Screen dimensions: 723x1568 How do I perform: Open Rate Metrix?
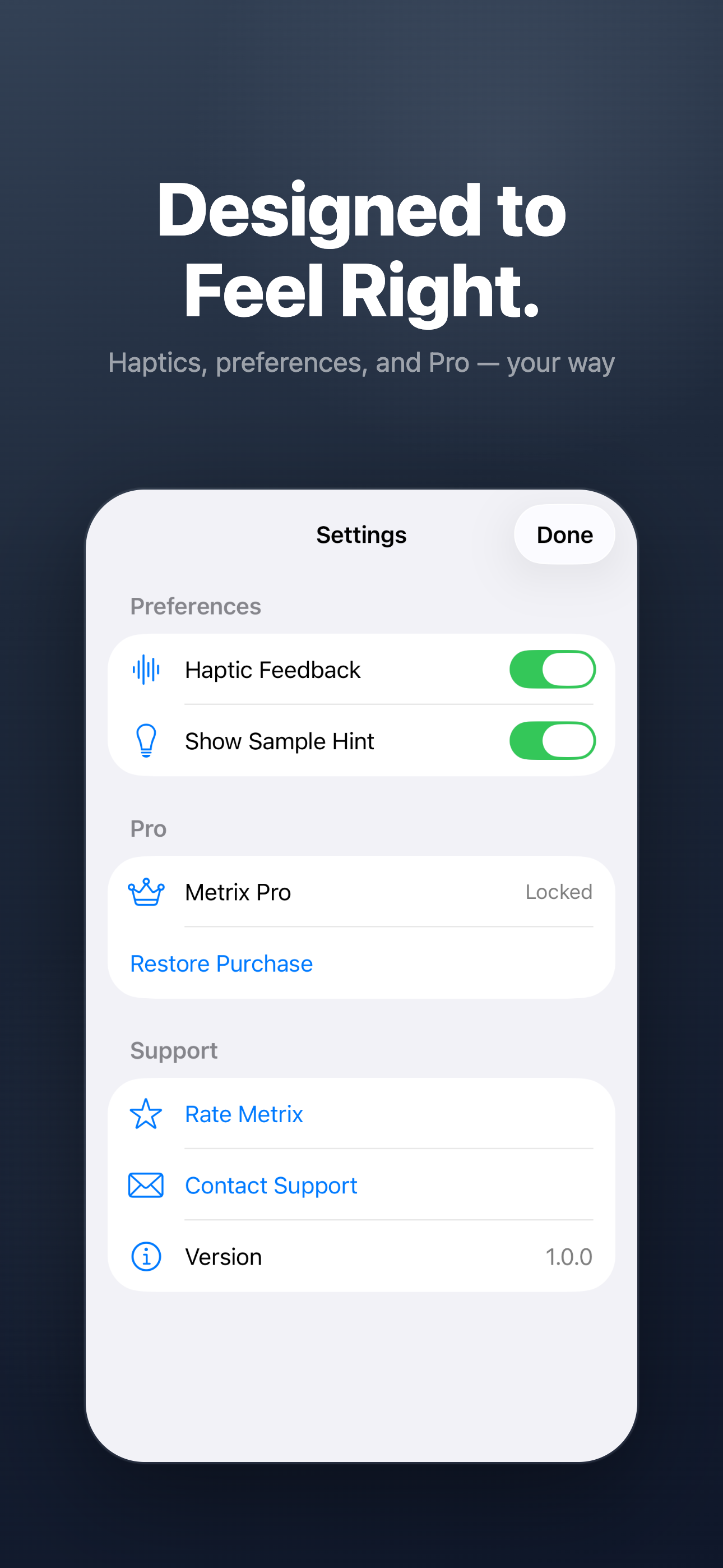coord(244,1114)
